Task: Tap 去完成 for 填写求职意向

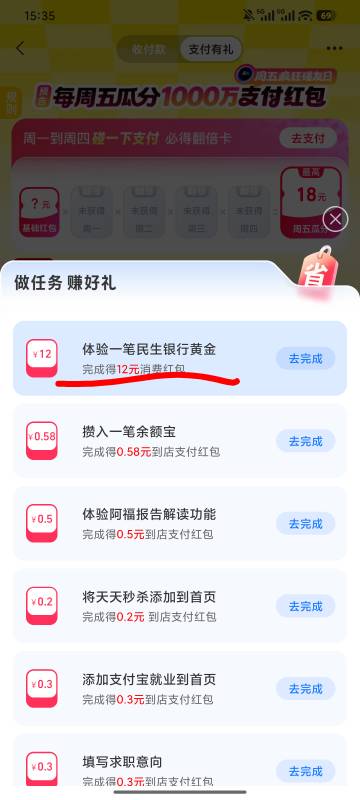Action: 305,771
